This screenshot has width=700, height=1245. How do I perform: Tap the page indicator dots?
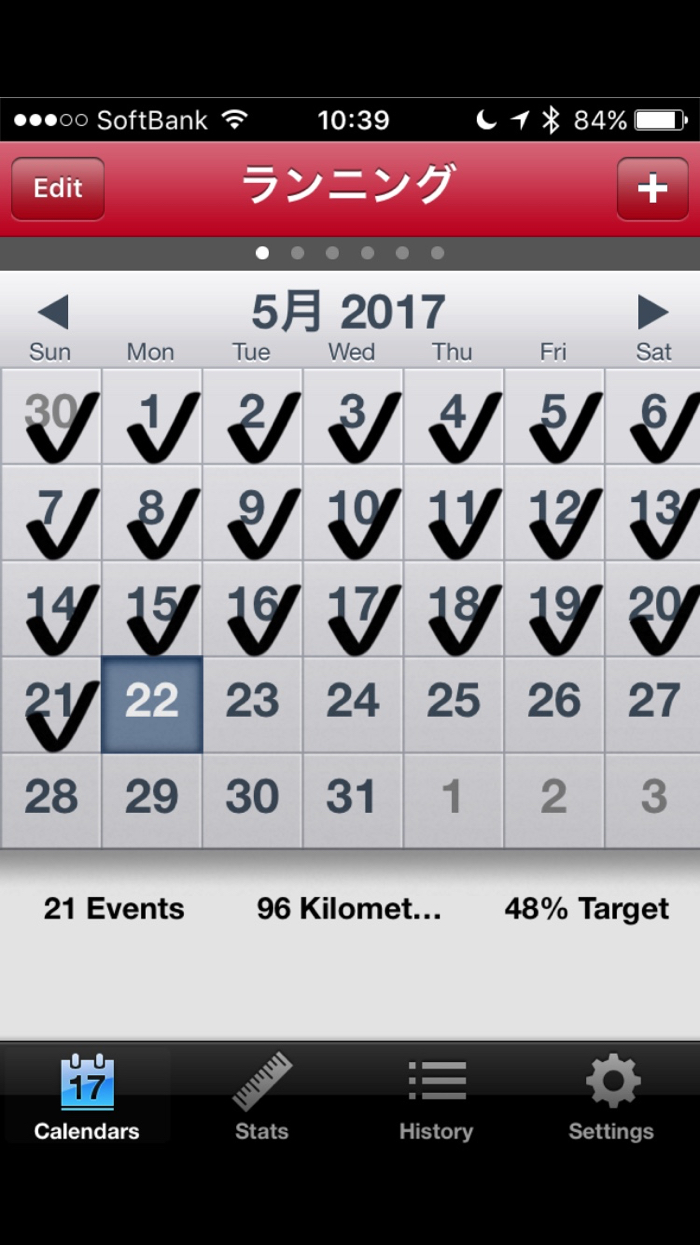point(349,253)
